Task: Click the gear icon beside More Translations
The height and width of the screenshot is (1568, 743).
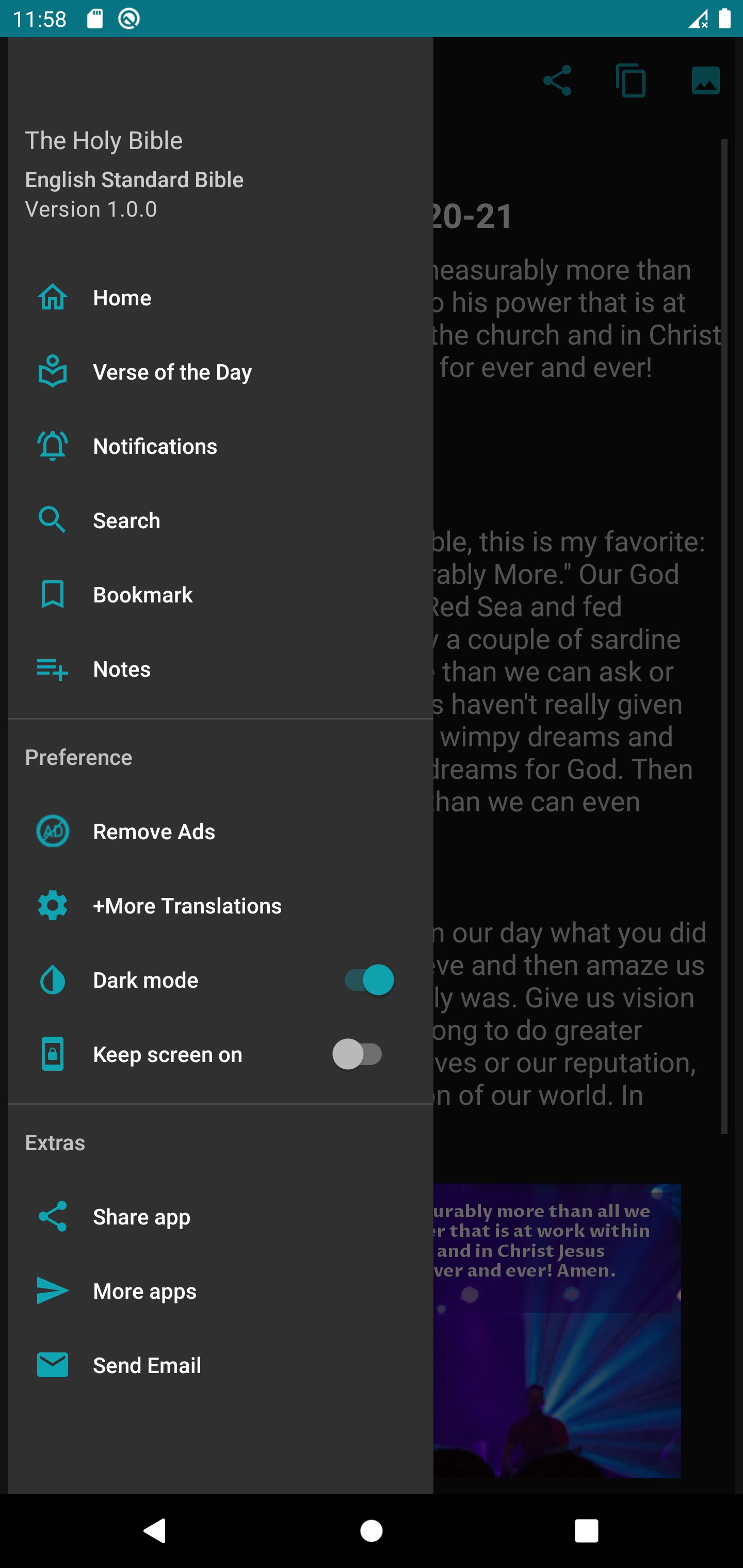Action: tap(53, 905)
